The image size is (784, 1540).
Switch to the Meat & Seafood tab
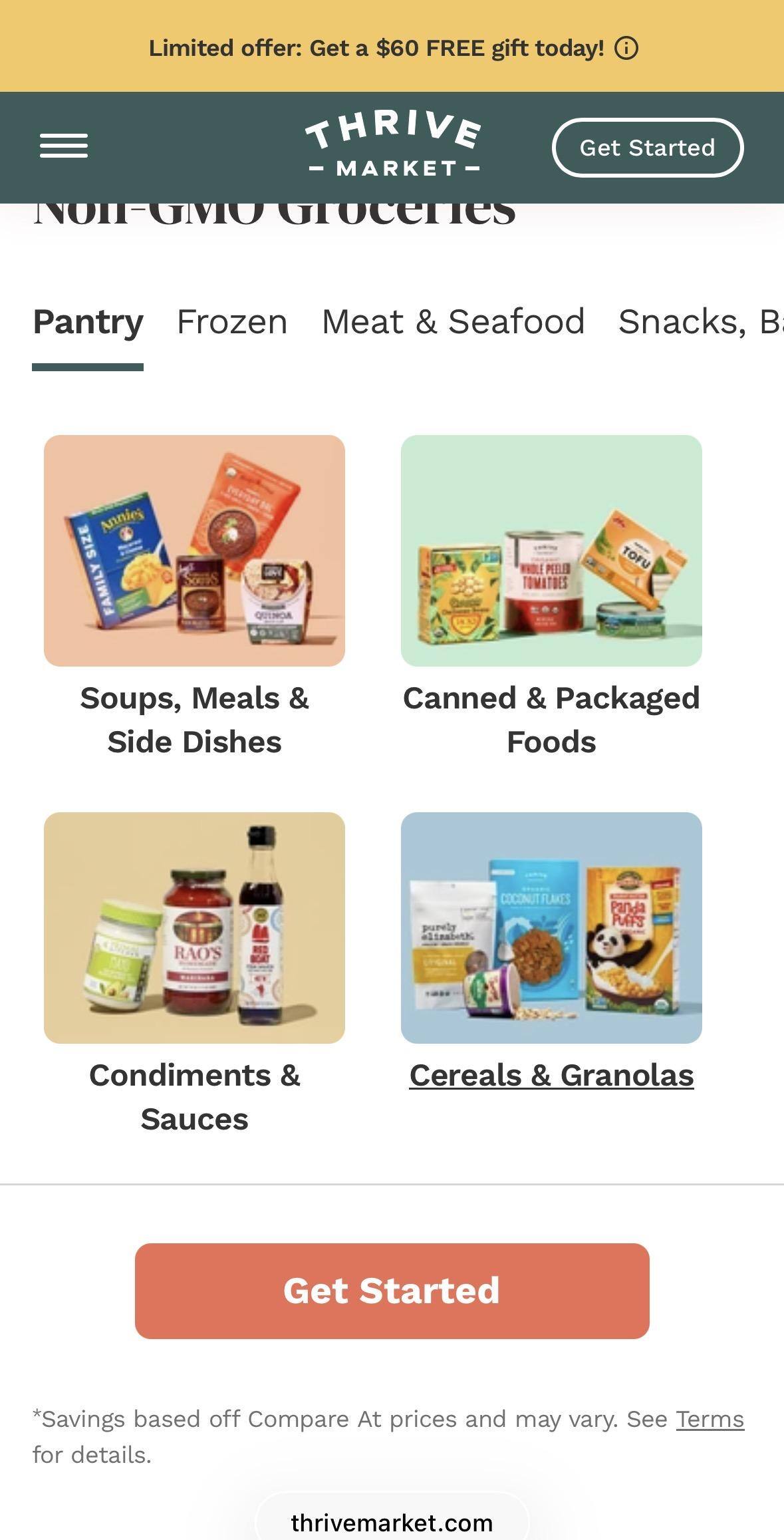[453, 323]
